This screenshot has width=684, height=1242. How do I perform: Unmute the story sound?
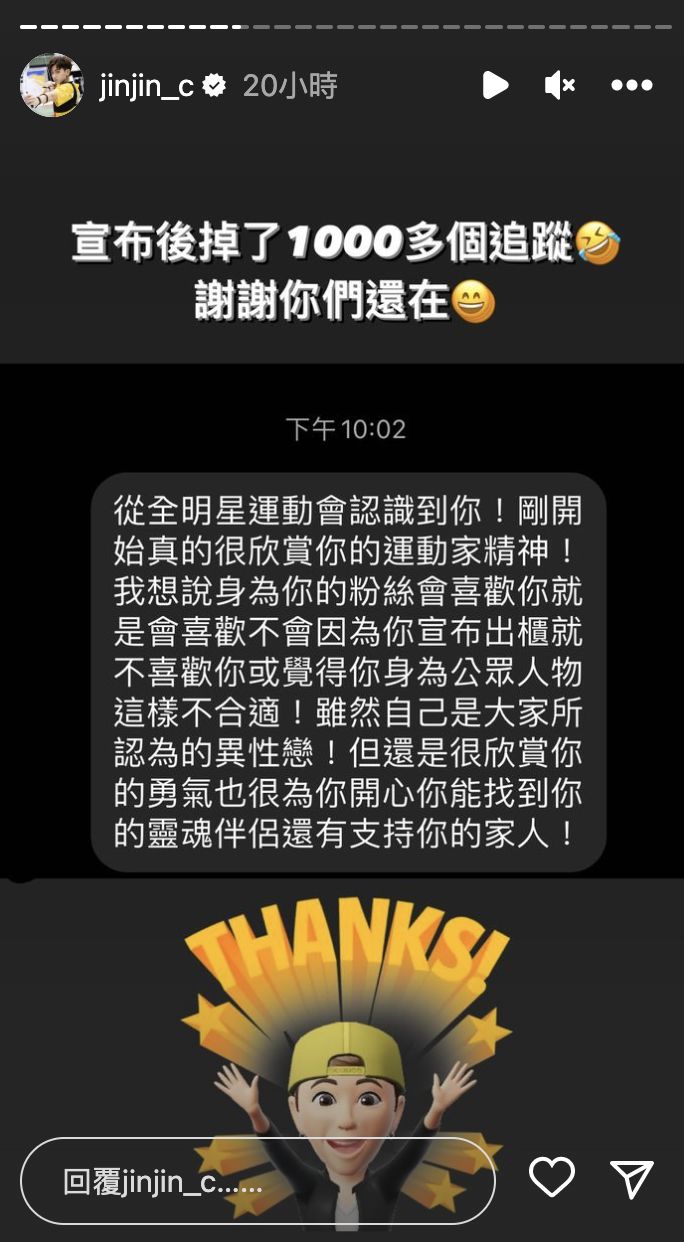click(x=560, y=85)
